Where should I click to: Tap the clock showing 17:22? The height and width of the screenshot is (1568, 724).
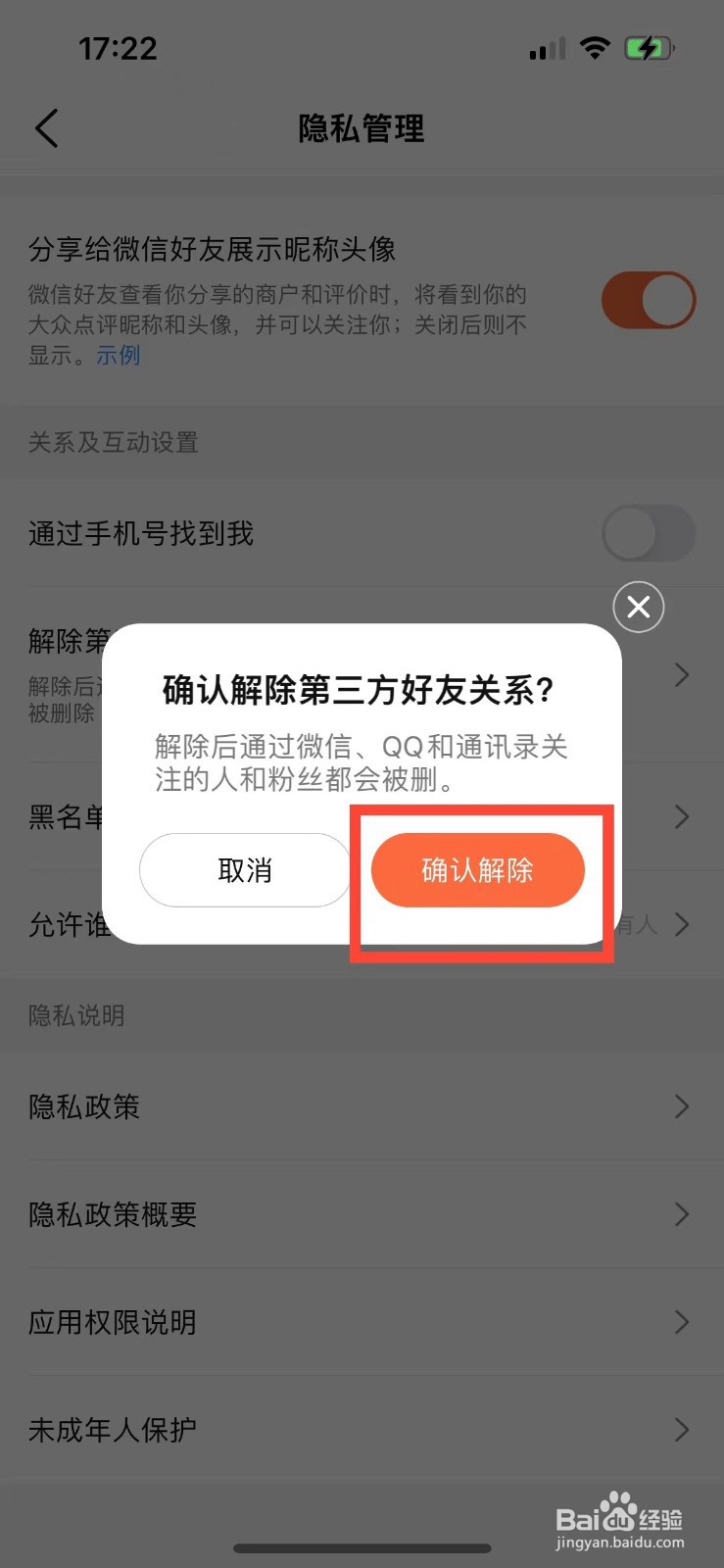pyautogui.click(x=118, y=48)
